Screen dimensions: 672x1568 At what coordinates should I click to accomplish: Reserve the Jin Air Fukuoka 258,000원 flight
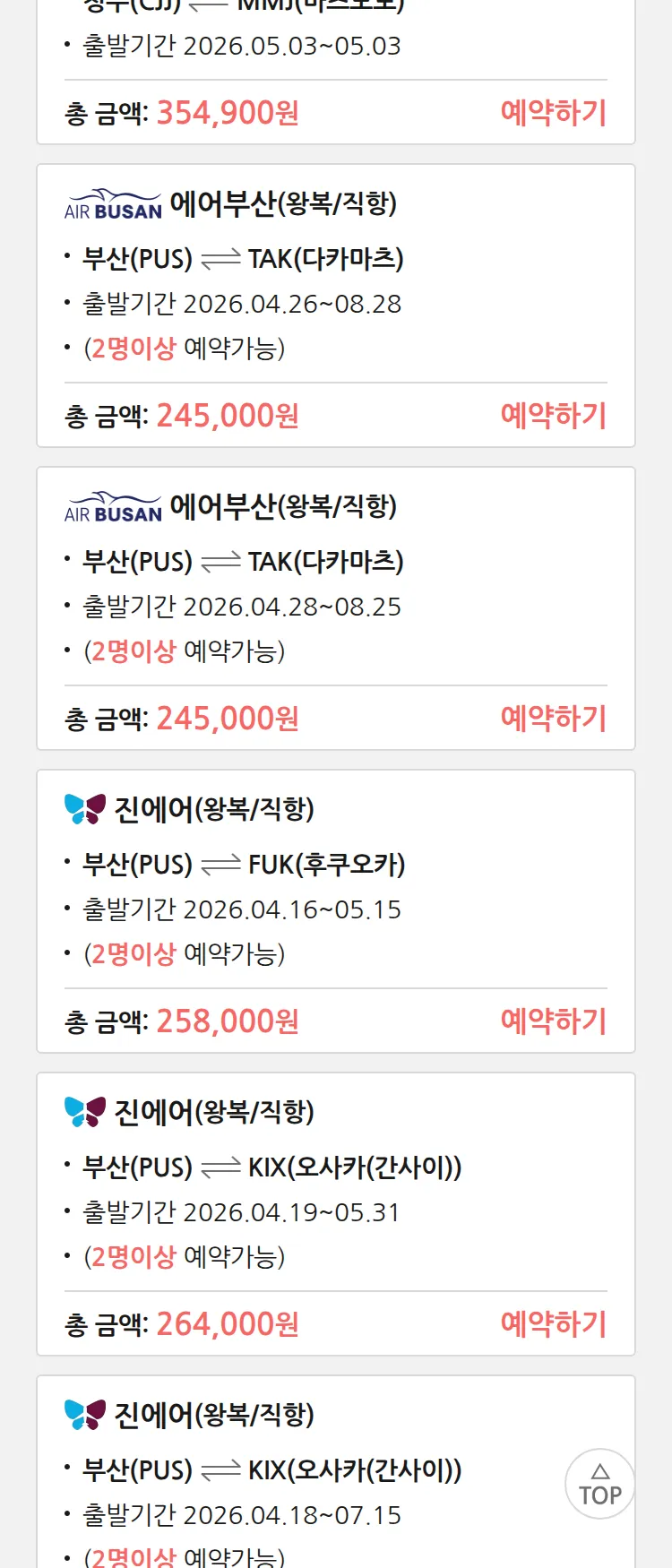553,1021
